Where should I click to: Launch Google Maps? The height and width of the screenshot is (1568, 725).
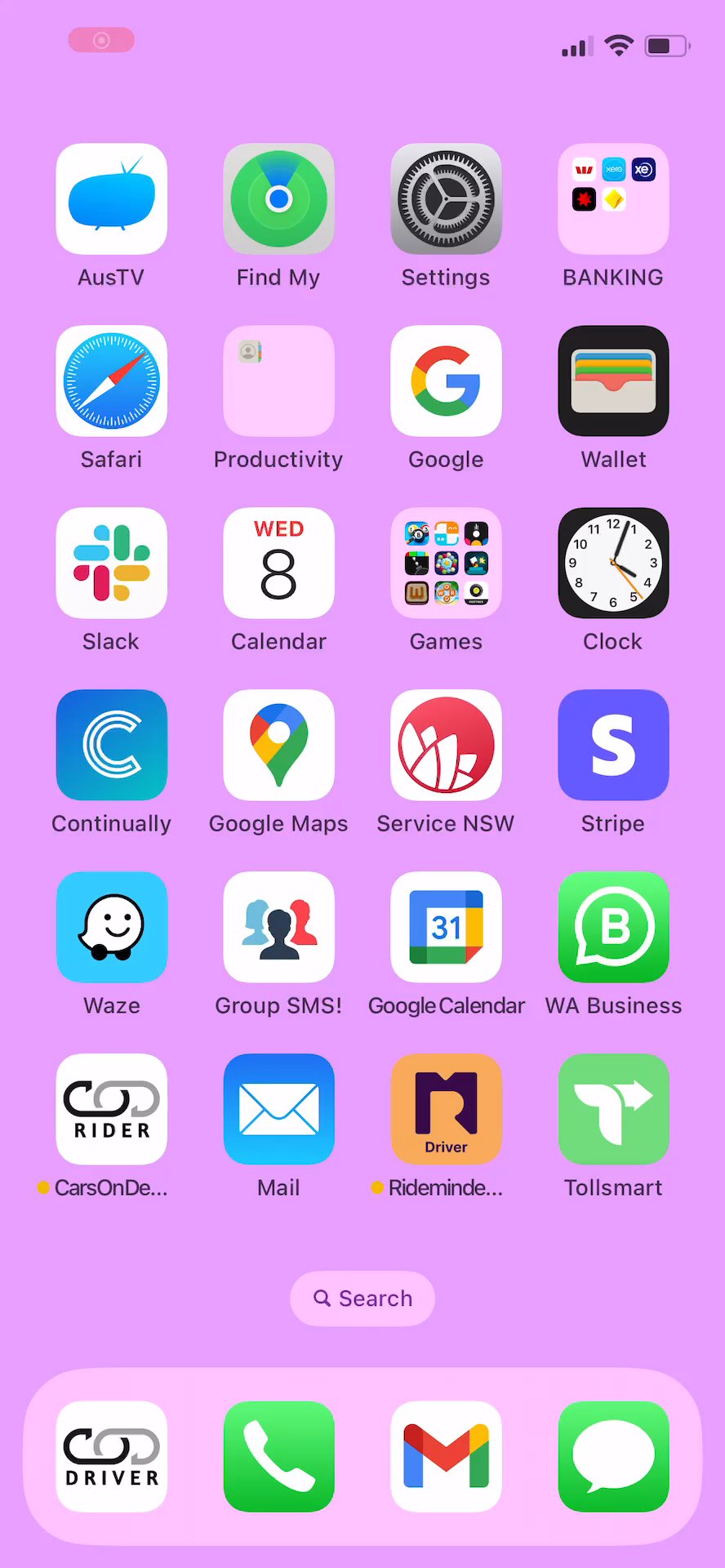(278, 746)
